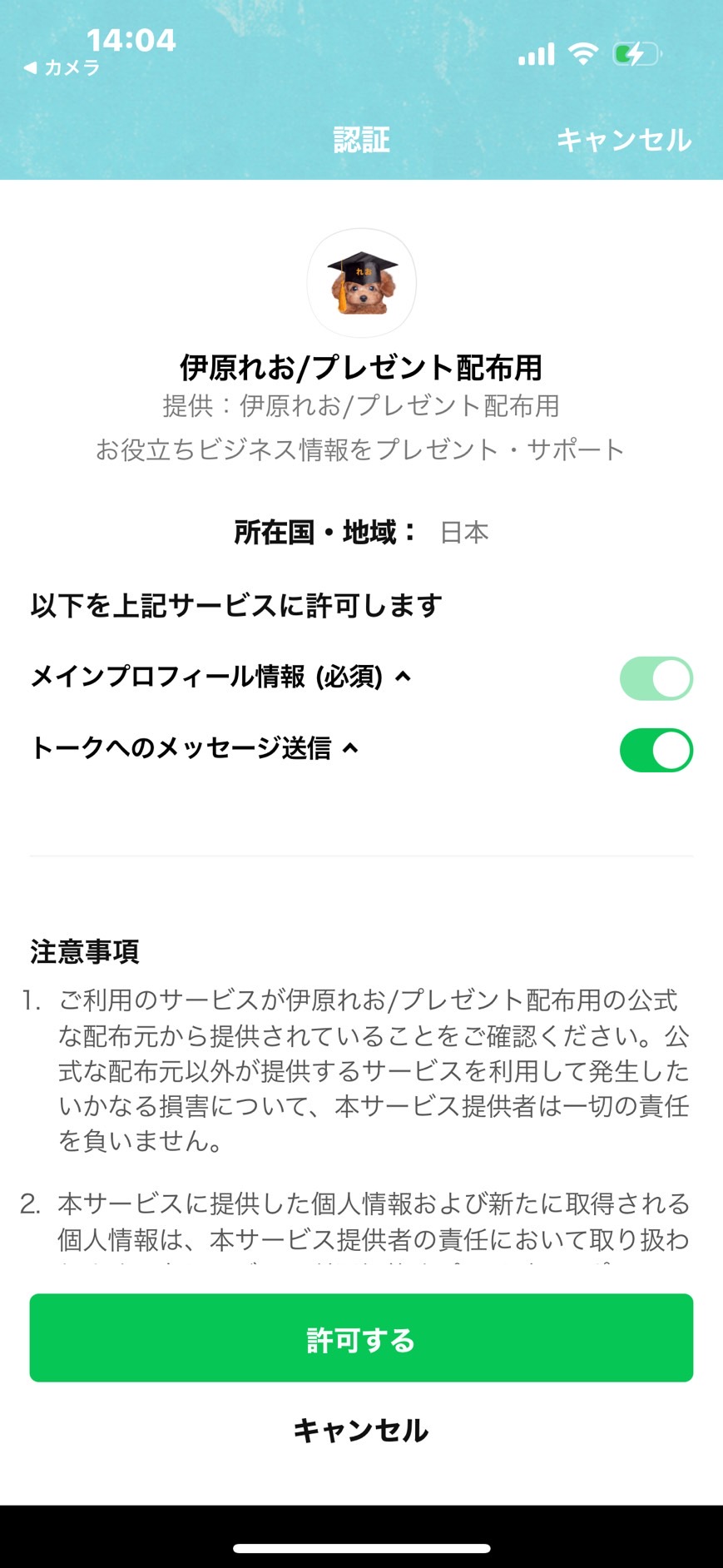Expand メインプロフィール情報 (必須) details

click(x=221, y=677)
